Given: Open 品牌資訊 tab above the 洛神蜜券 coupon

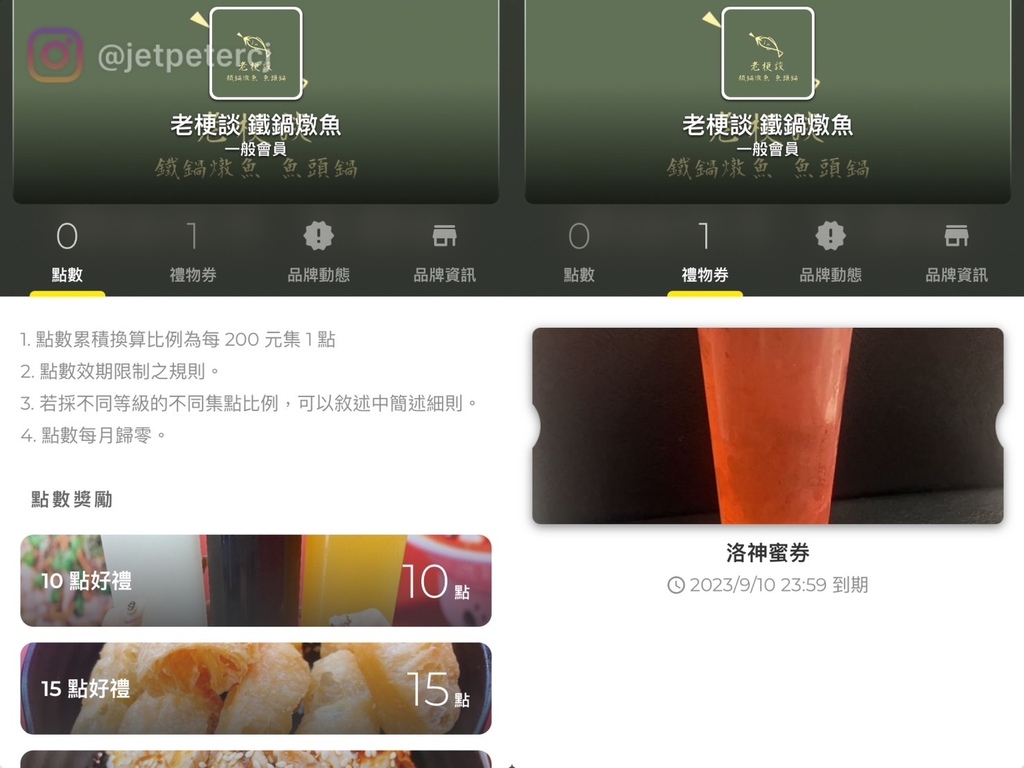Looking at the screenshot, I should click(x=956, y=253).
